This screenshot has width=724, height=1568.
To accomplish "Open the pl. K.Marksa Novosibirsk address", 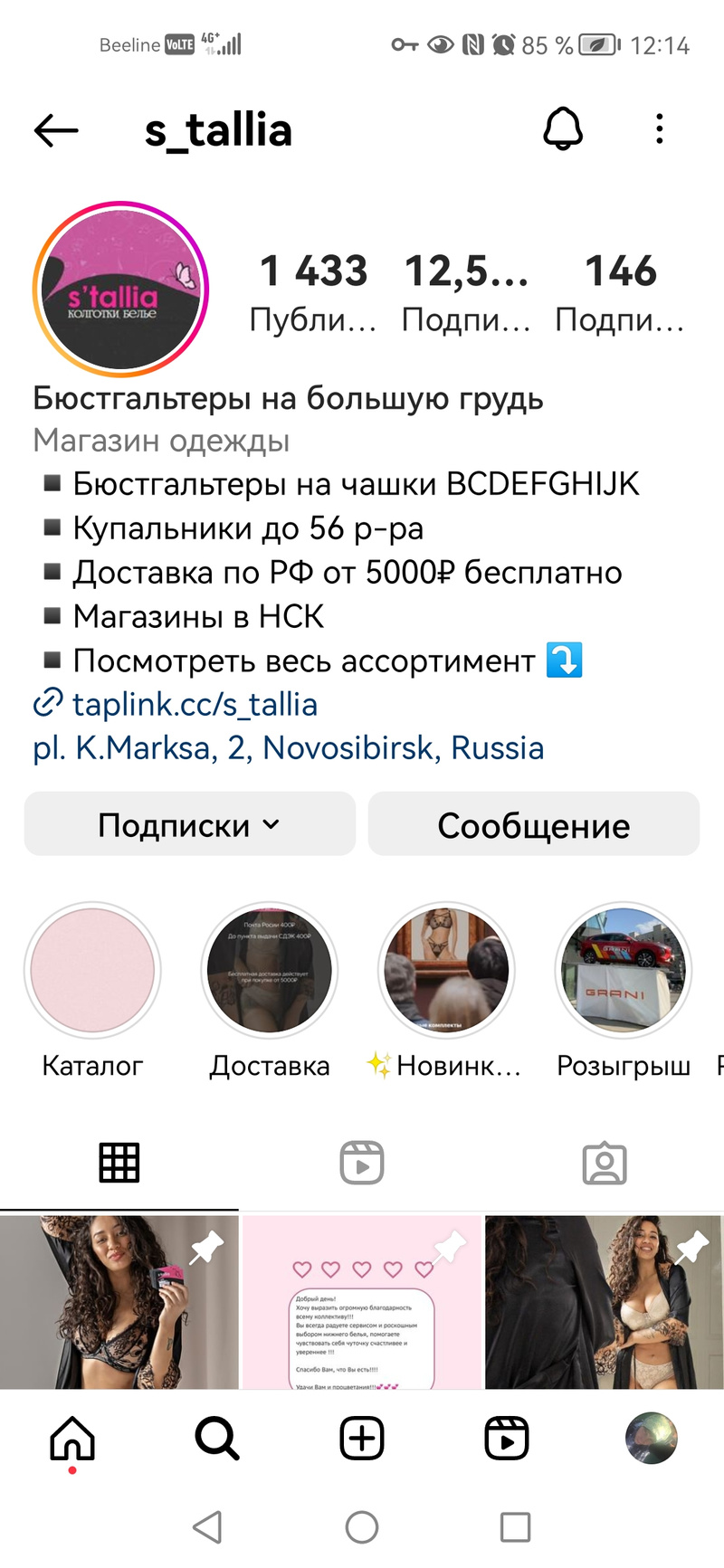I will [289, 748].
